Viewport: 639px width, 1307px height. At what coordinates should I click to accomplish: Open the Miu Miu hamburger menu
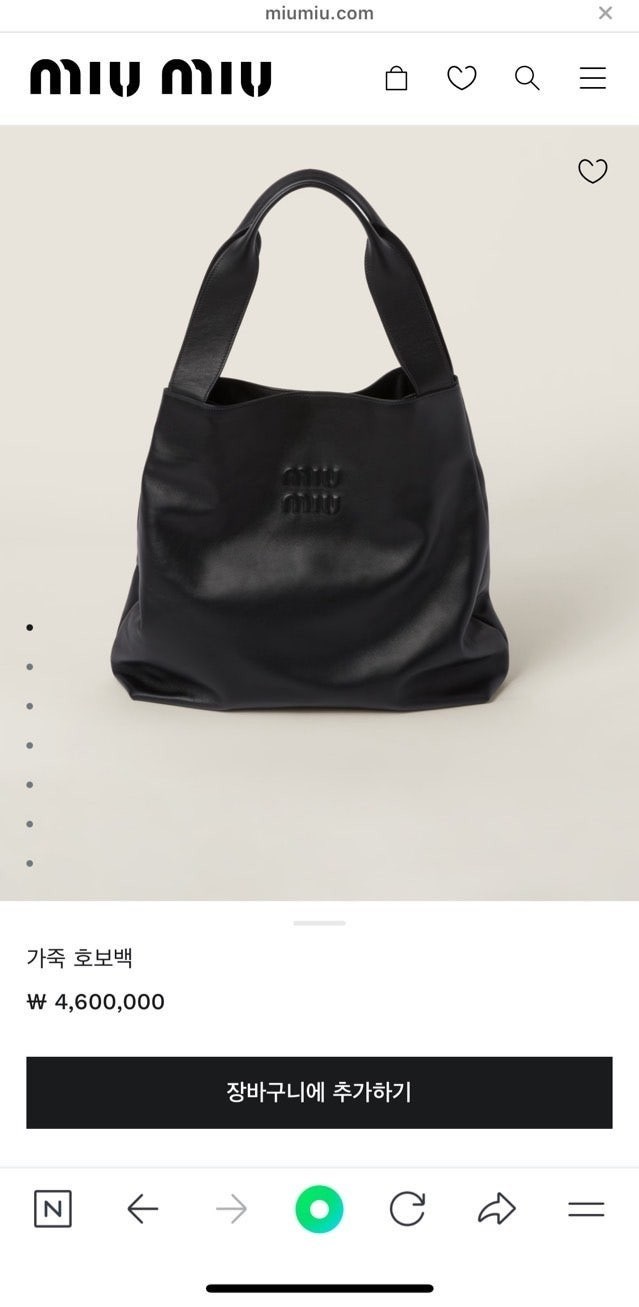click(593, 78)
